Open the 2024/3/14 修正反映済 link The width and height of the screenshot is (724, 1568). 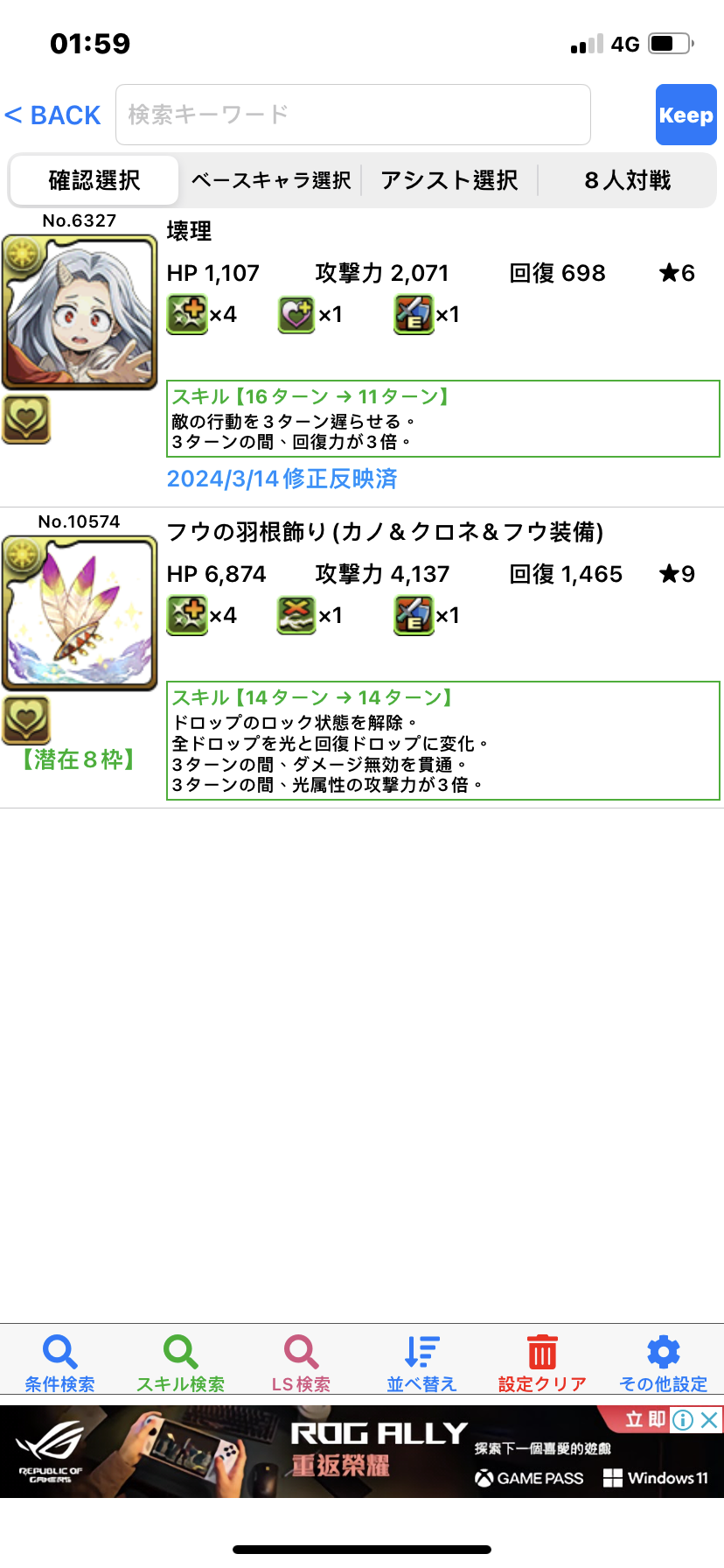(282, 479)
